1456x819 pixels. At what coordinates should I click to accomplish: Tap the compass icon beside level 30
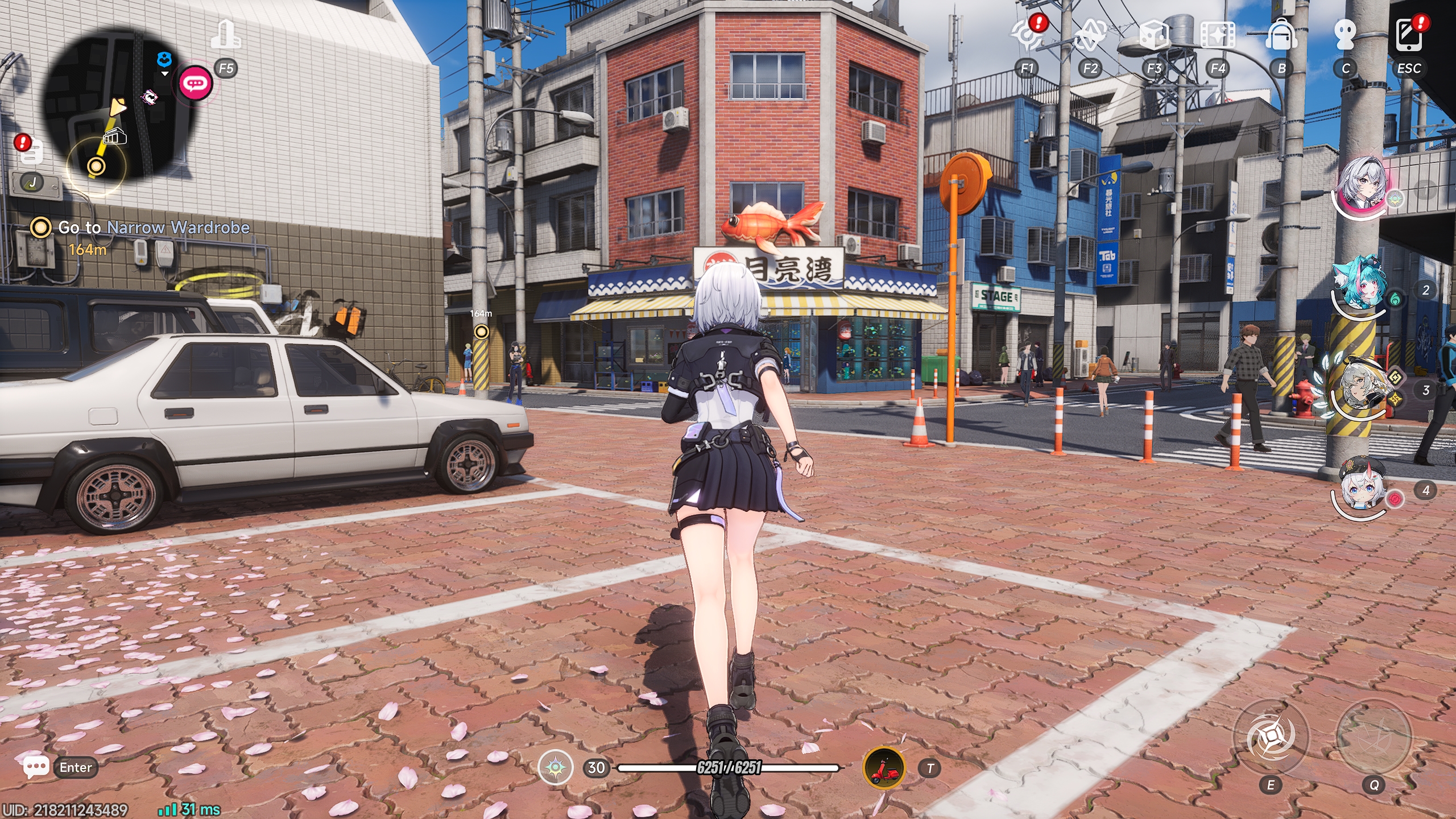click(555, 768)
